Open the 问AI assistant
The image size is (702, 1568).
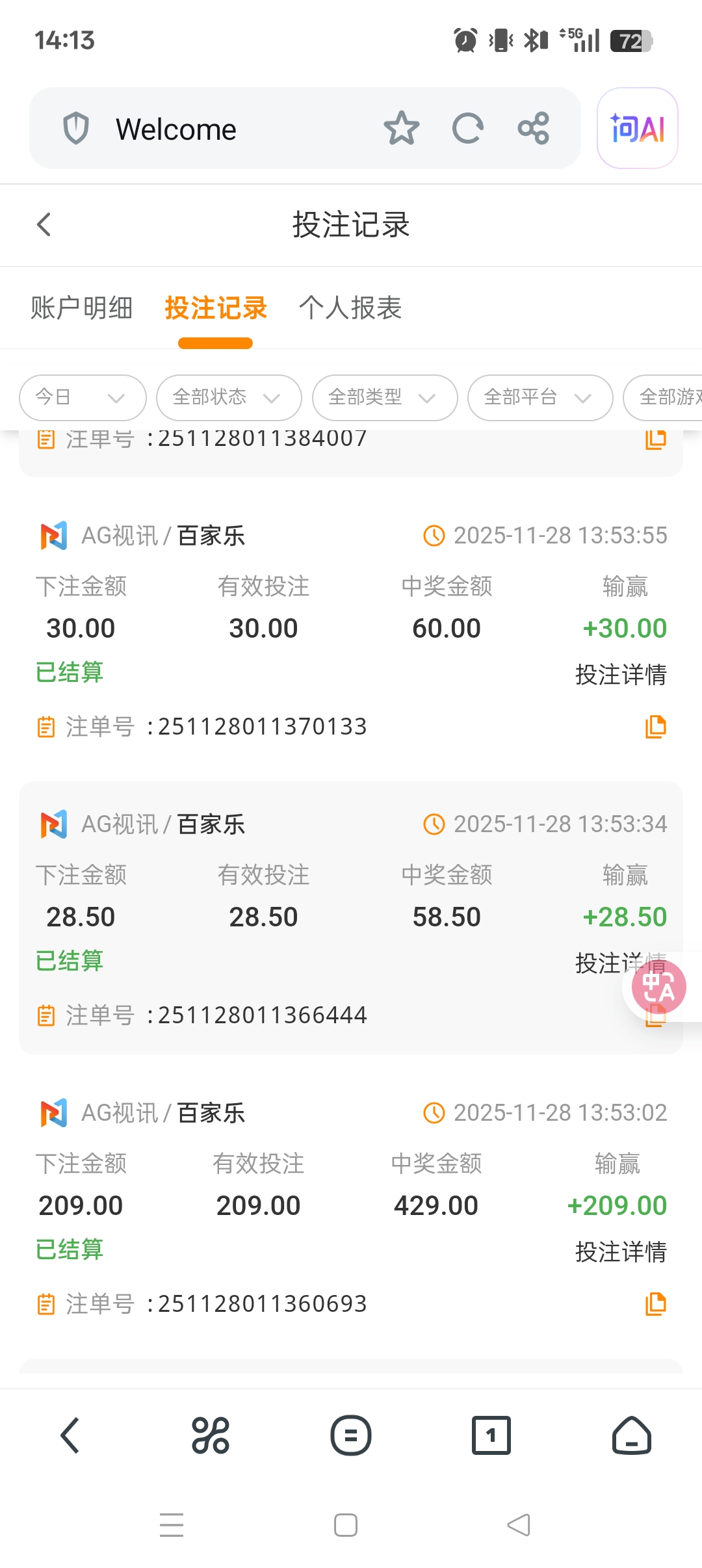tap(636, 128)
